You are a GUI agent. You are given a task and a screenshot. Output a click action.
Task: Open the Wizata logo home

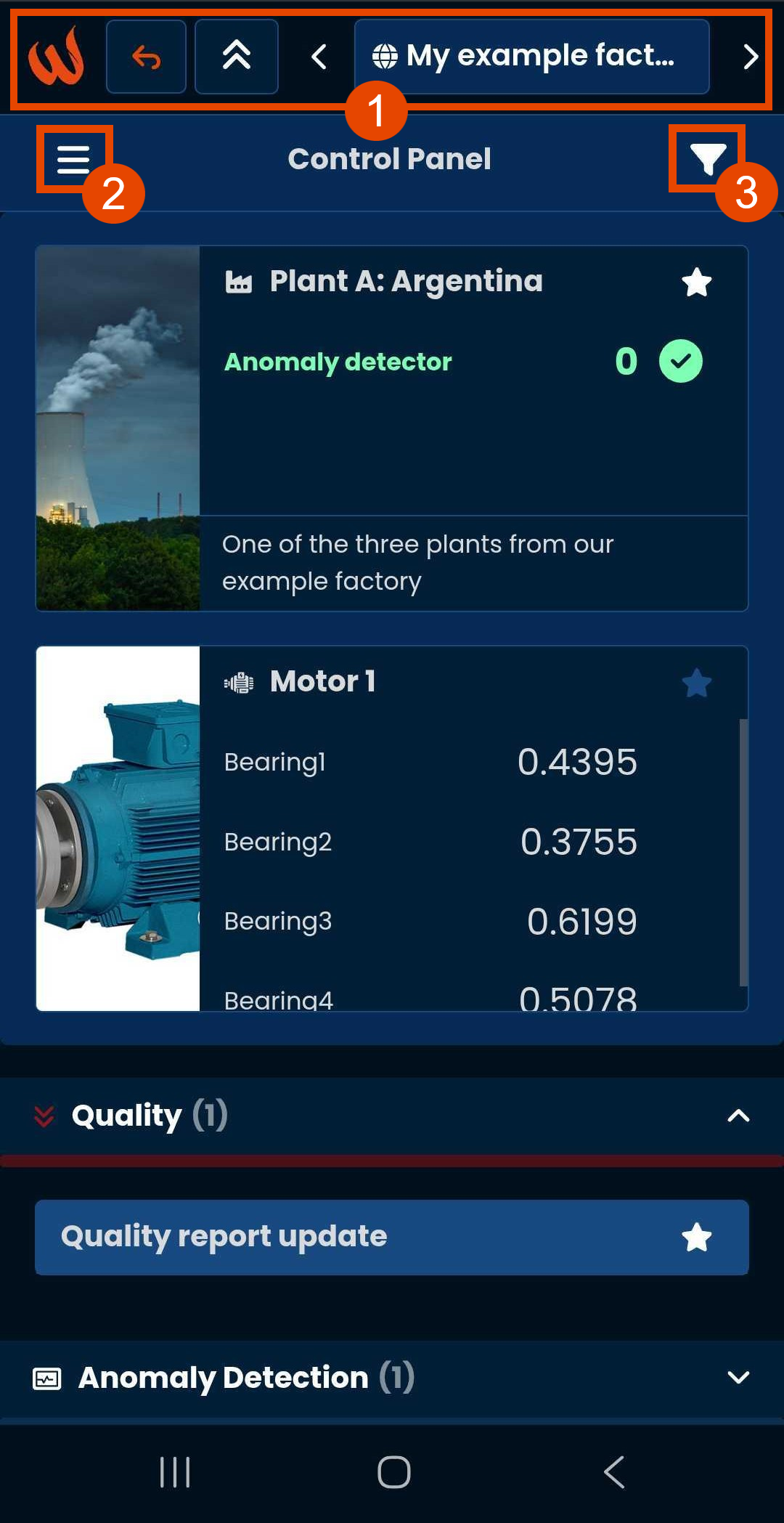click(57, 57)
